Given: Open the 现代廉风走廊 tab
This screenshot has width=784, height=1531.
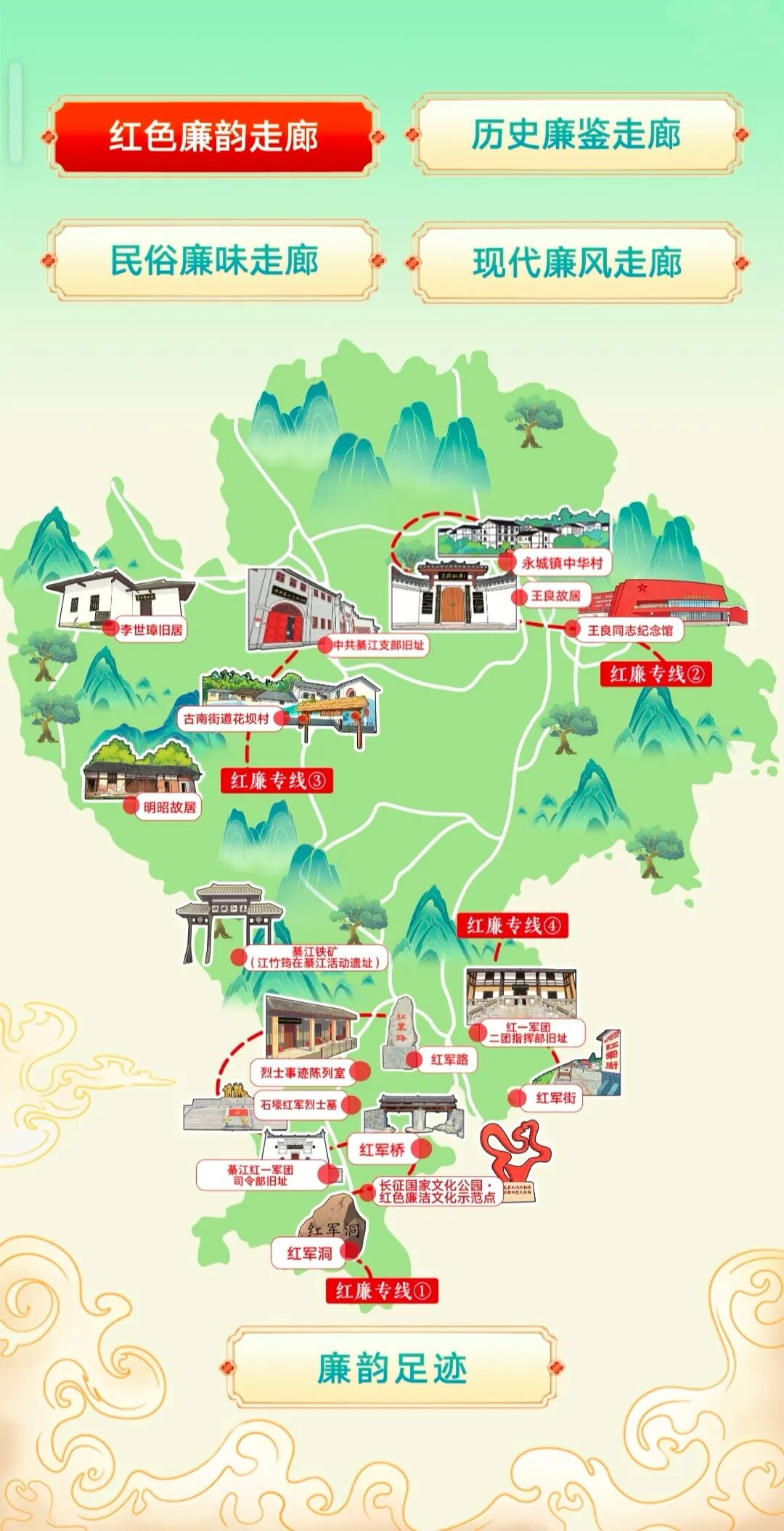Looking at the screenshot, I should [x=576, y=262].
